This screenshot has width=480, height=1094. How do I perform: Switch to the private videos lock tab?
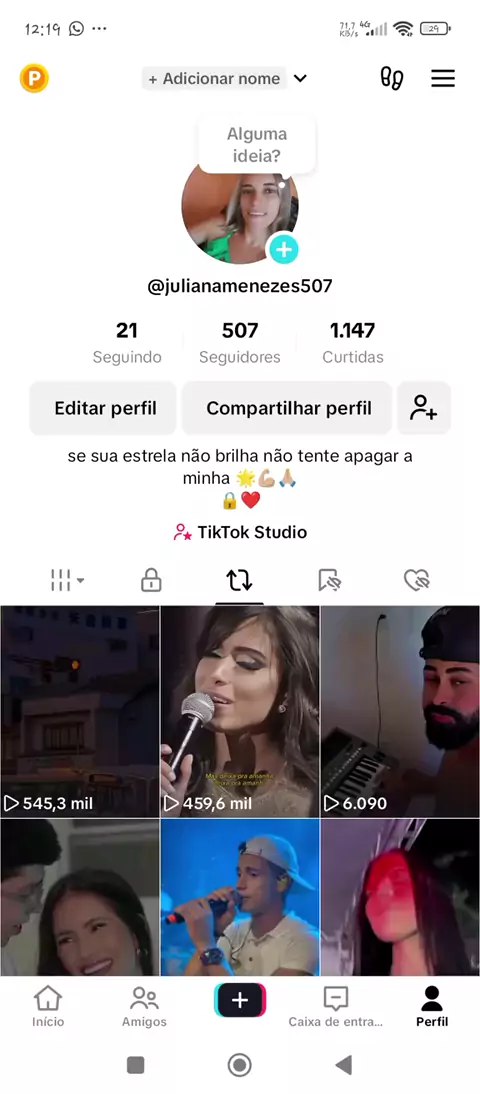coord(151,580)
